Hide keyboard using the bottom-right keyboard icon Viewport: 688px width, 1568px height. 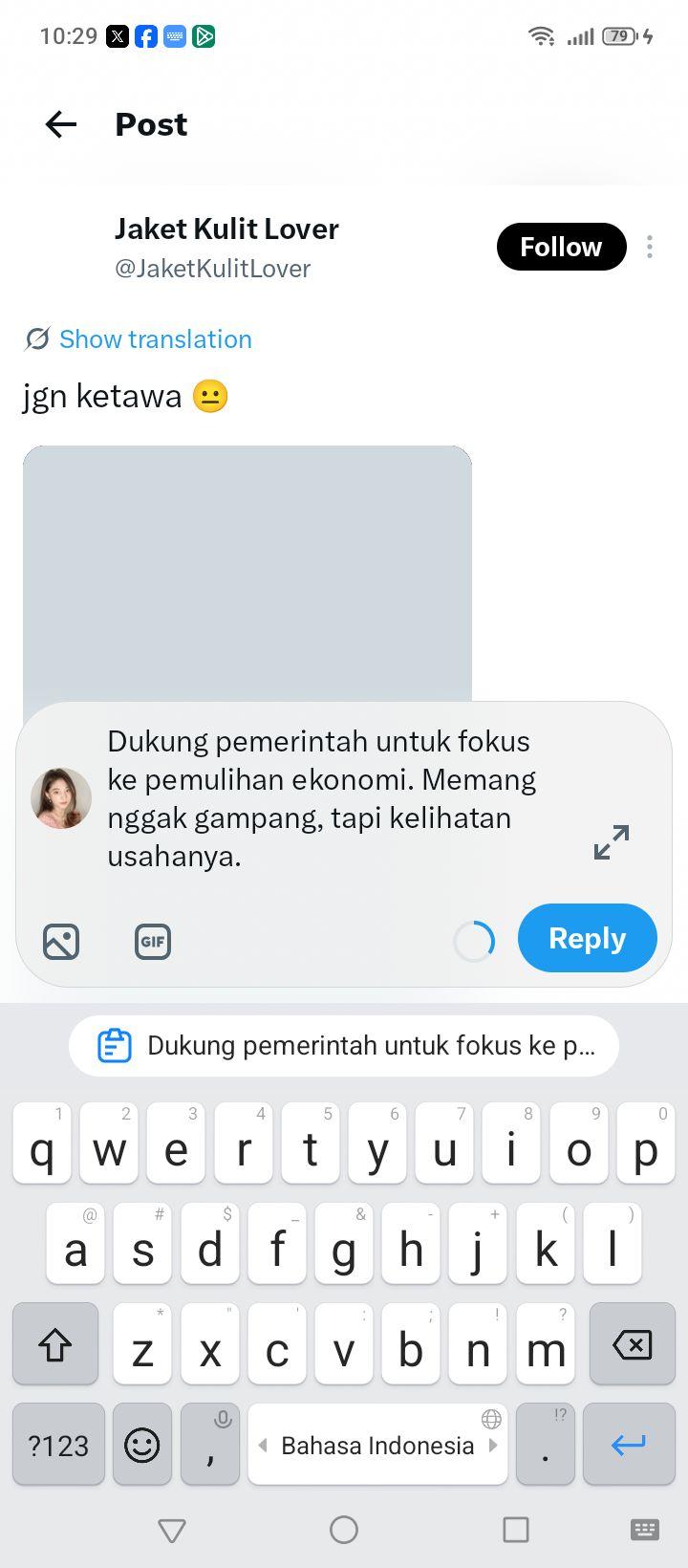click(x=645, y=1530)
